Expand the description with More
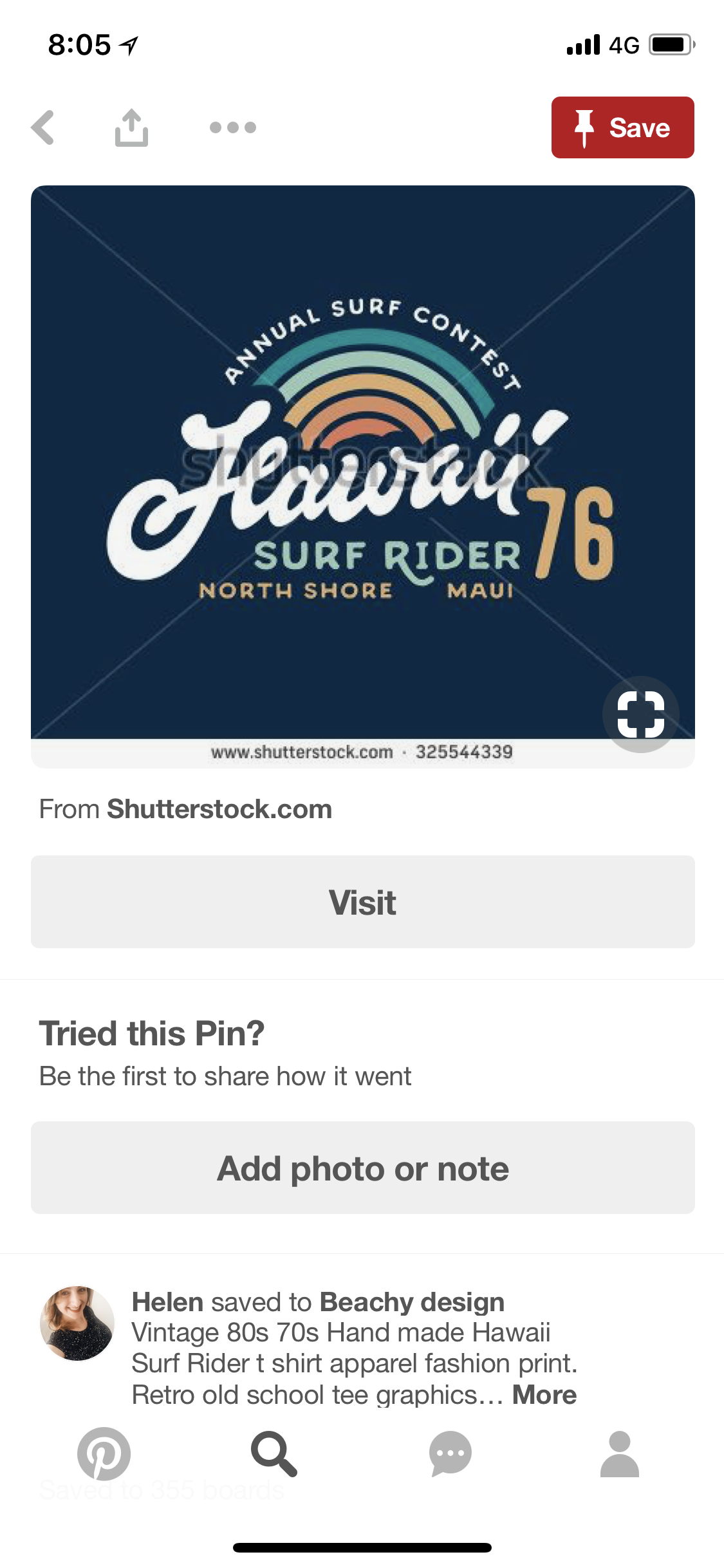The image size is (724, 1568). (544, 1395)
